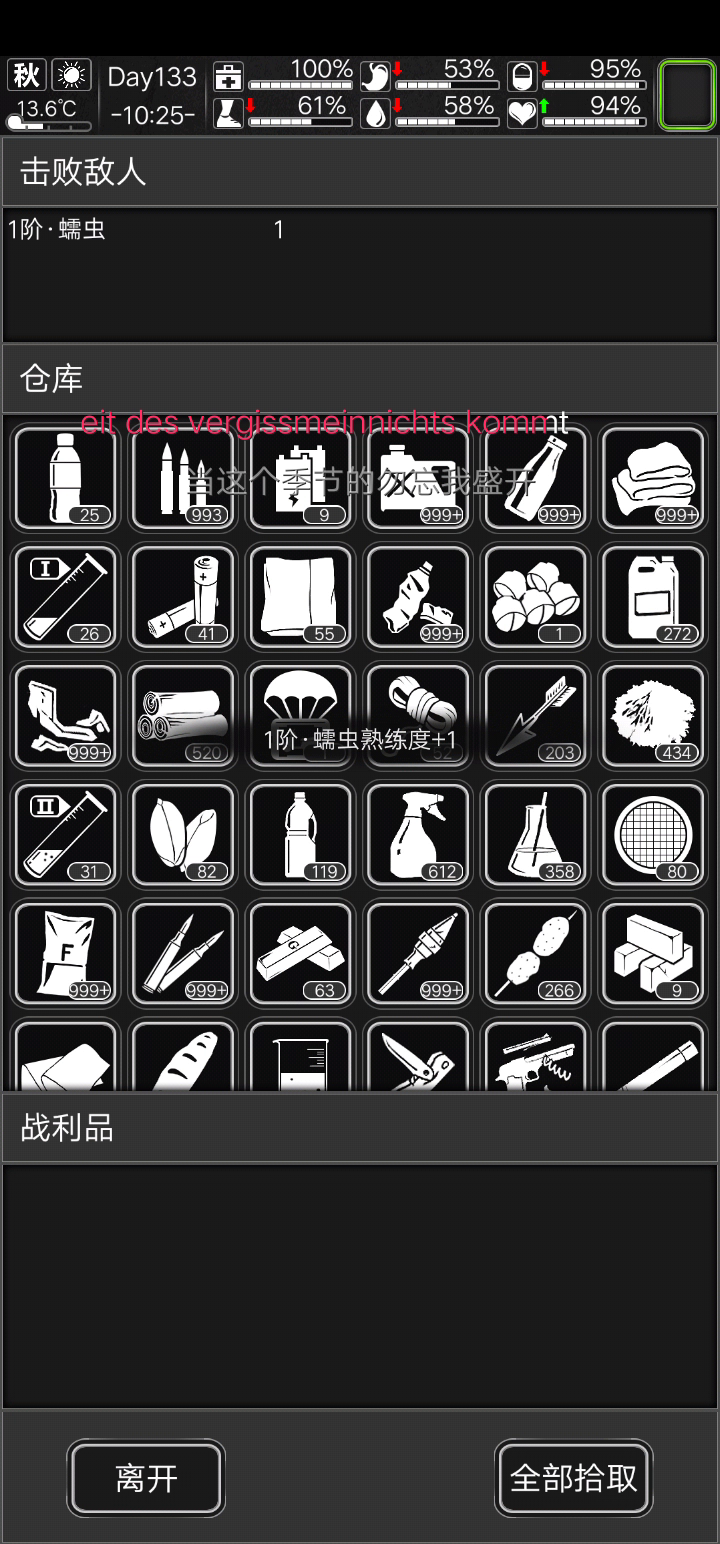Select the arrow item with count 203
The height and width of the screenshot is (1544, 720).
(x=535, y=716)
